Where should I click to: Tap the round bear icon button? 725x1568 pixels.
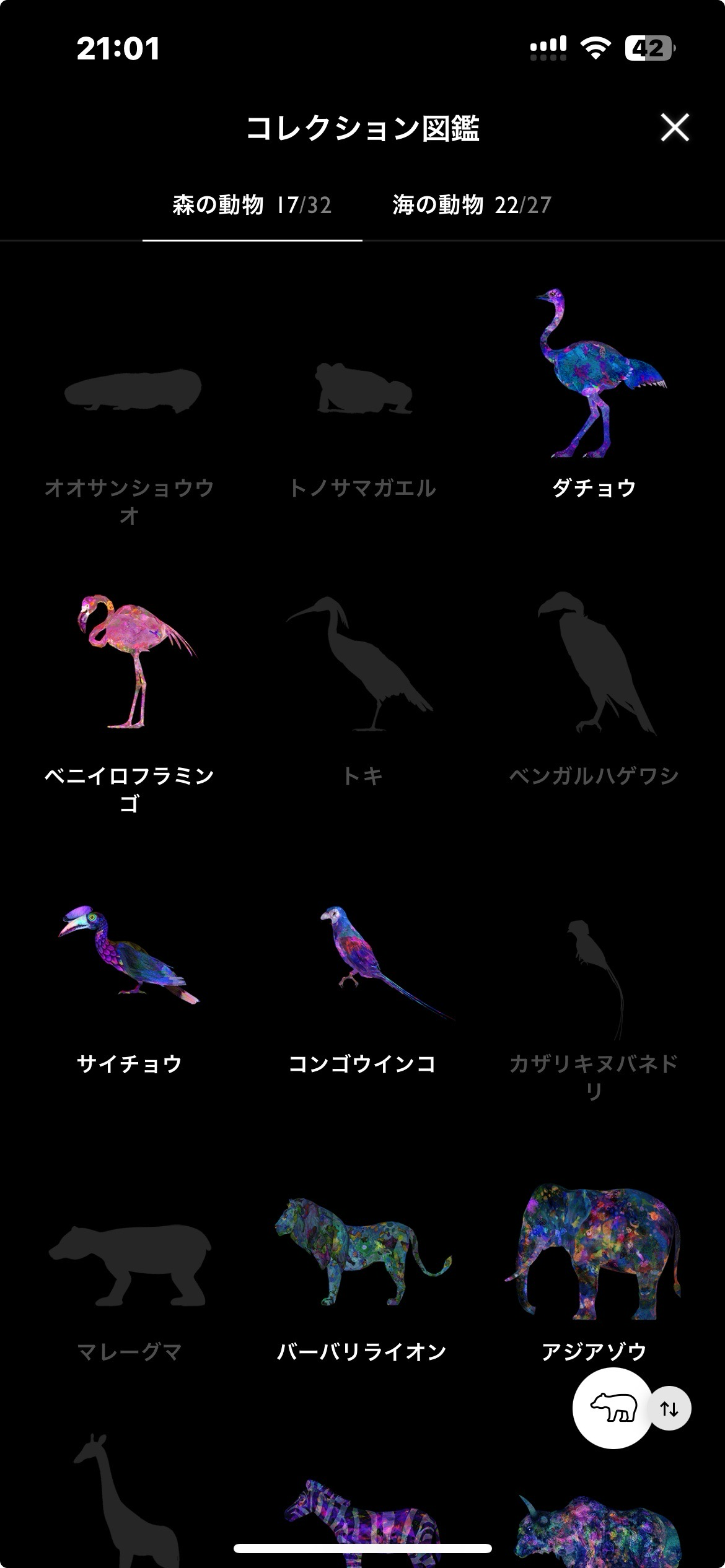[x=612, y=1409]
